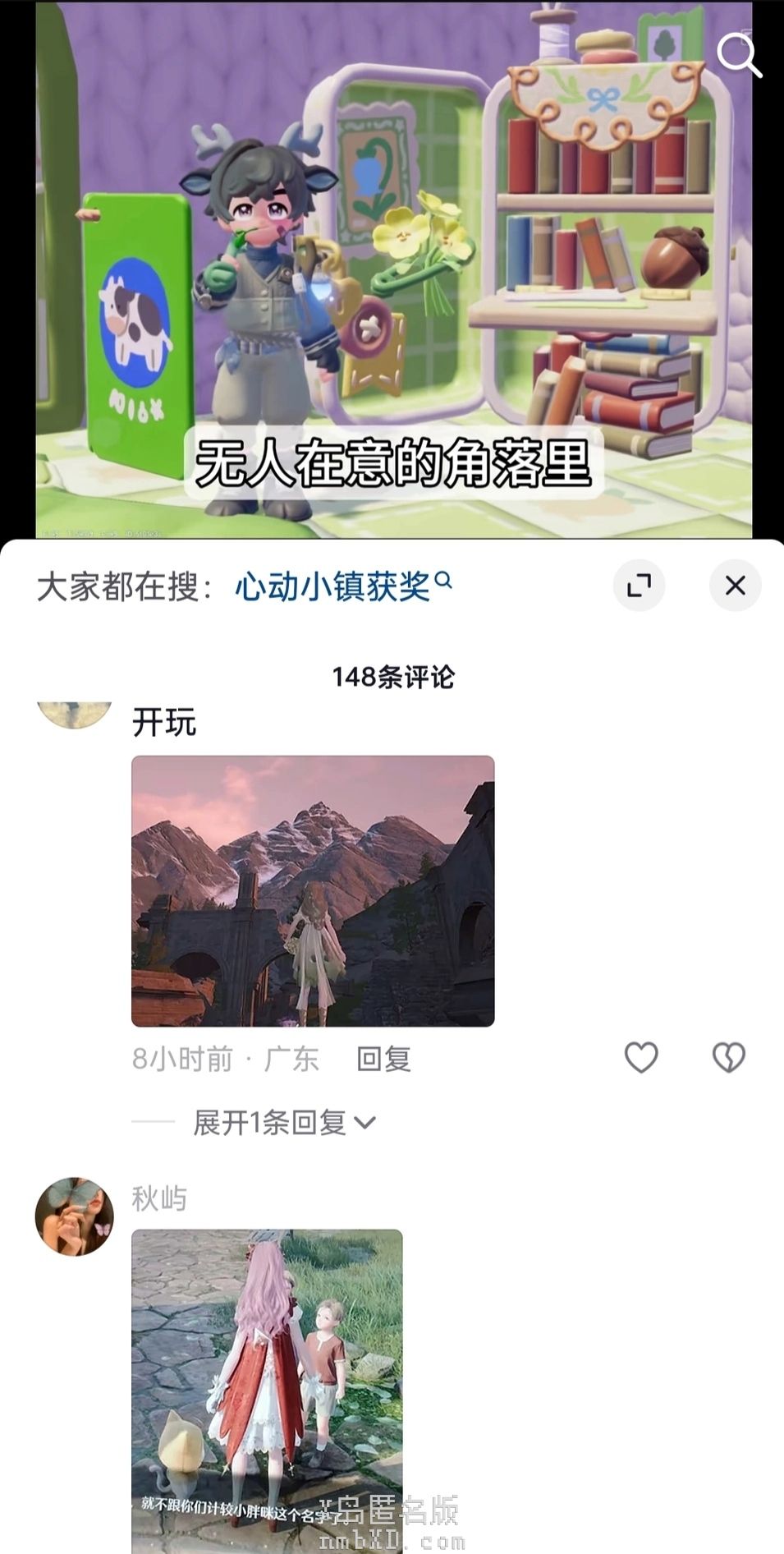View the image in 秋屿's comment

click(267, 1388)
